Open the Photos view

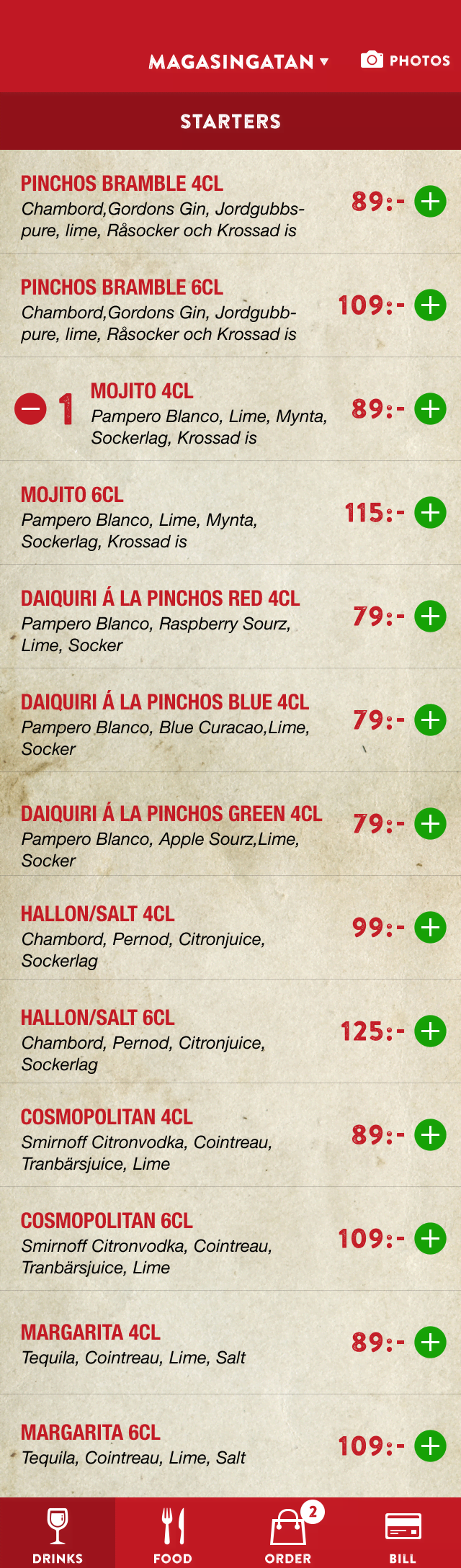(406, 61)
